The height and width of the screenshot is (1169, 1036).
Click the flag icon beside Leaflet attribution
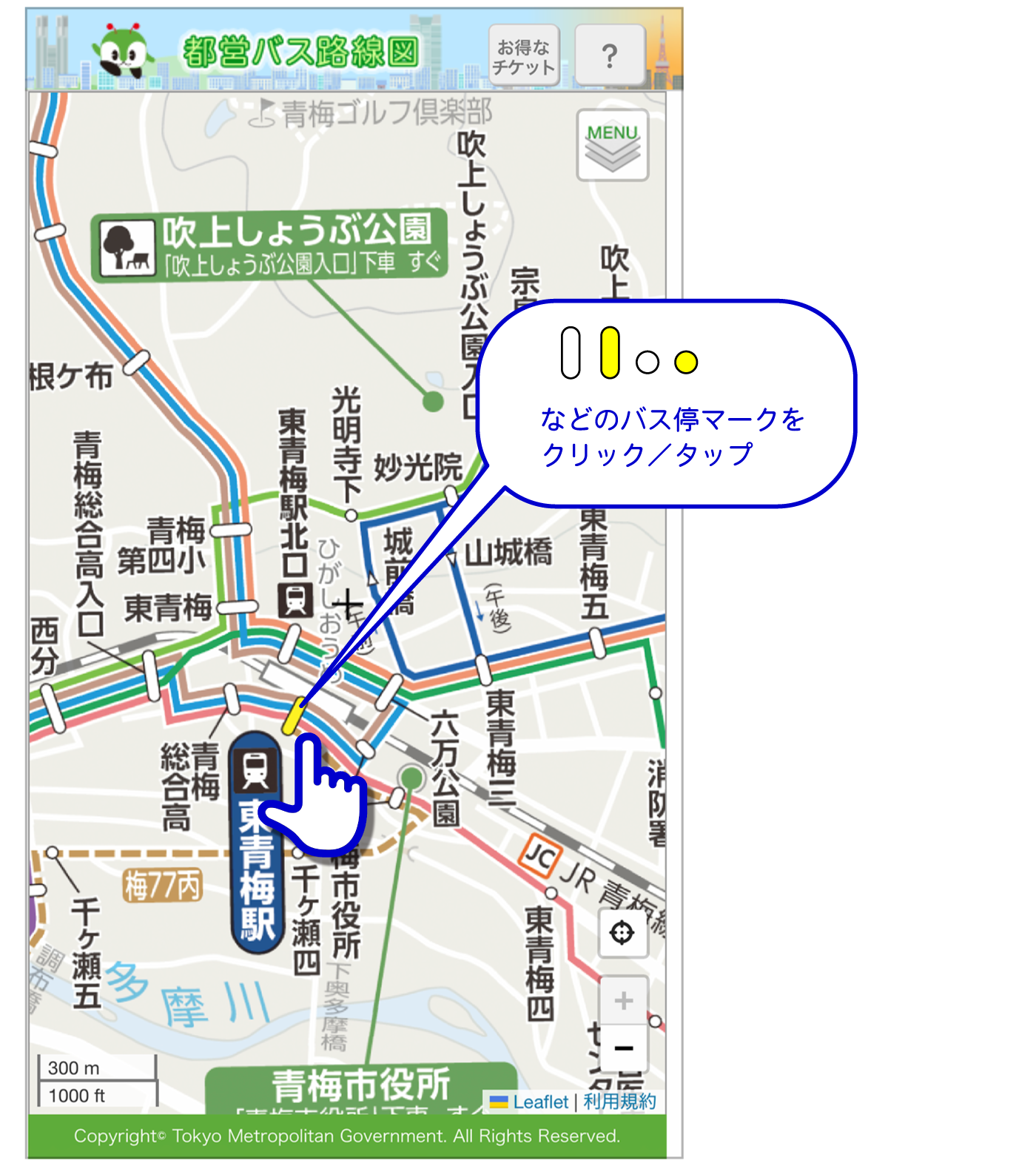click(499, 1102)
